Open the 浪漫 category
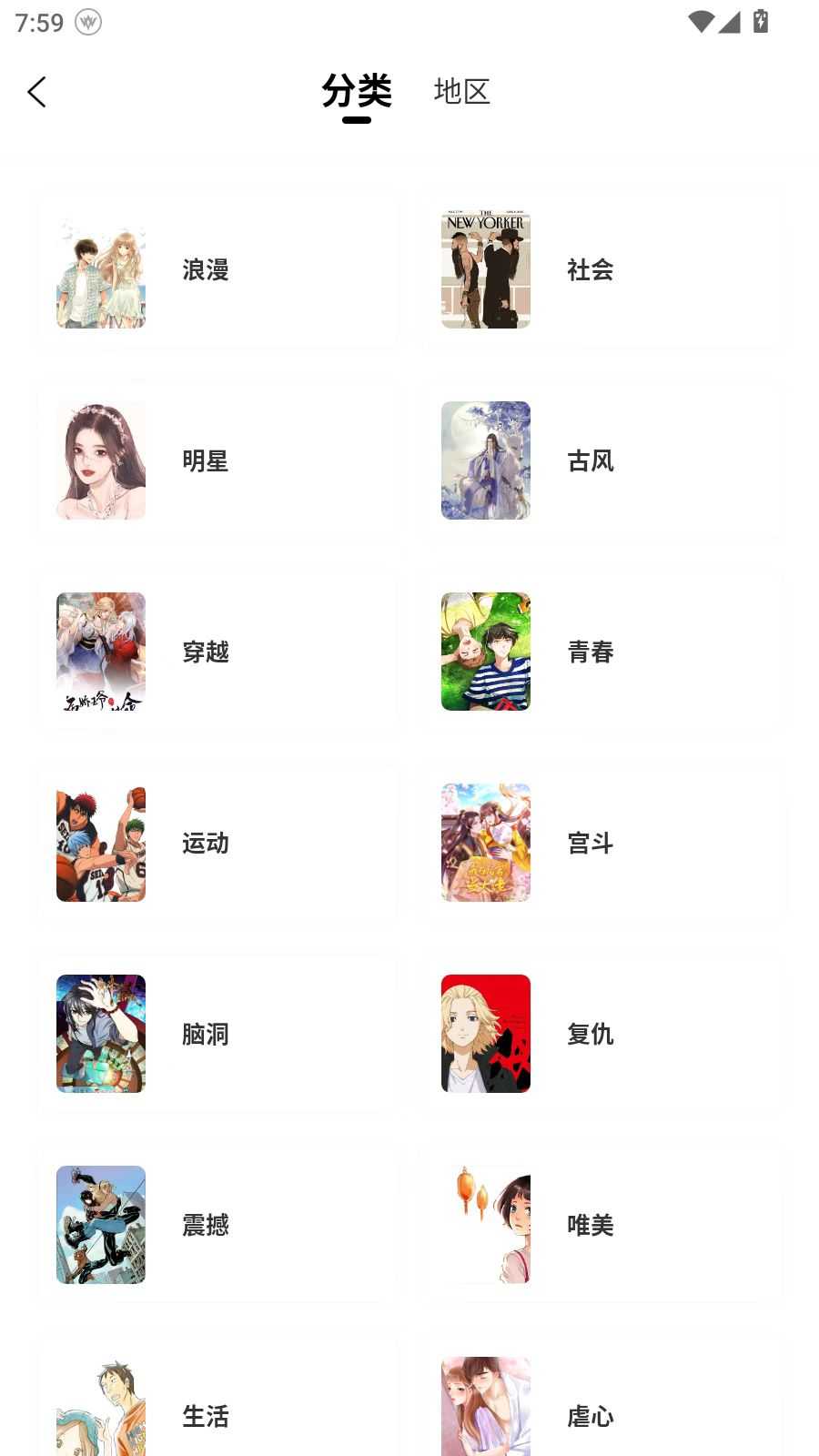This screenshot has height=1456, width=819. (217, 270)
